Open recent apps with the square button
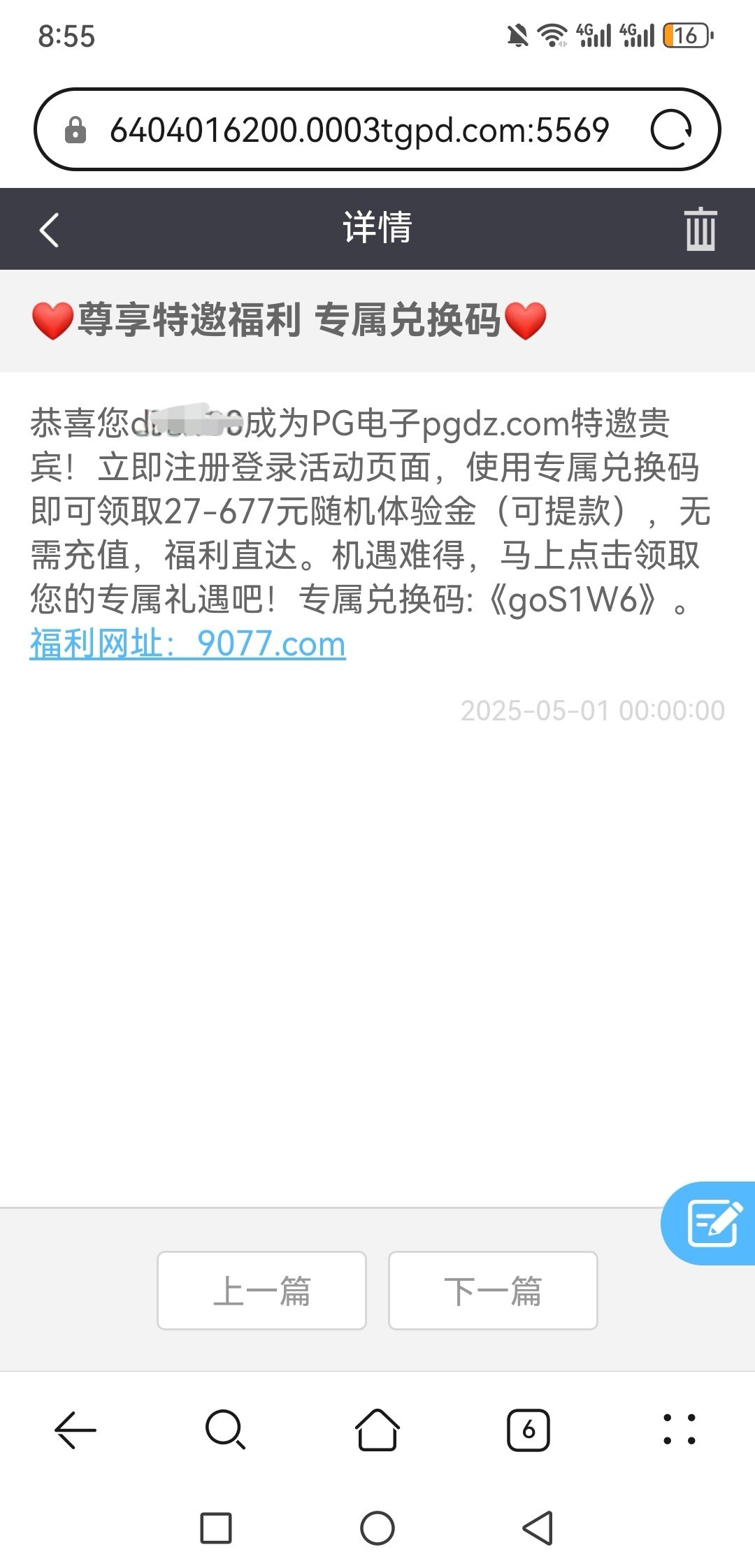 coord(216,1527)
